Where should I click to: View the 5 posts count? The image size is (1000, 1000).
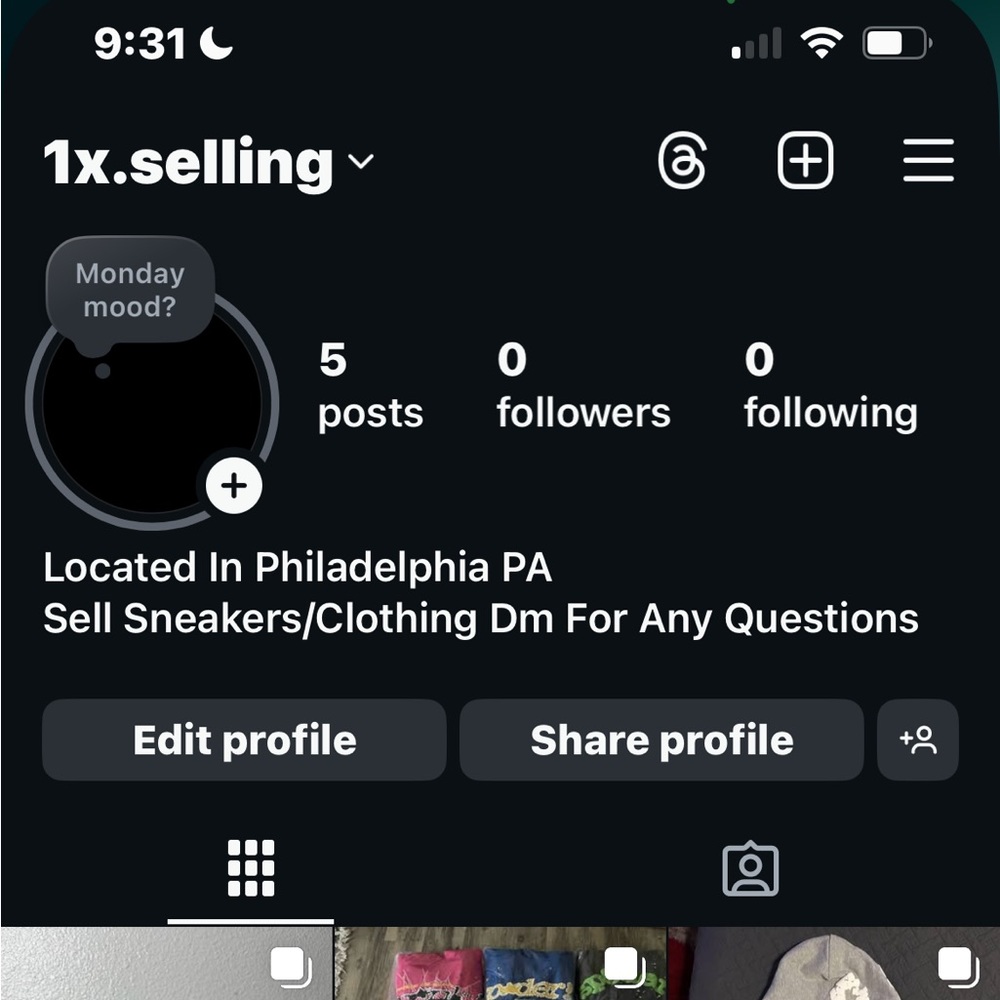pos(370,386)
